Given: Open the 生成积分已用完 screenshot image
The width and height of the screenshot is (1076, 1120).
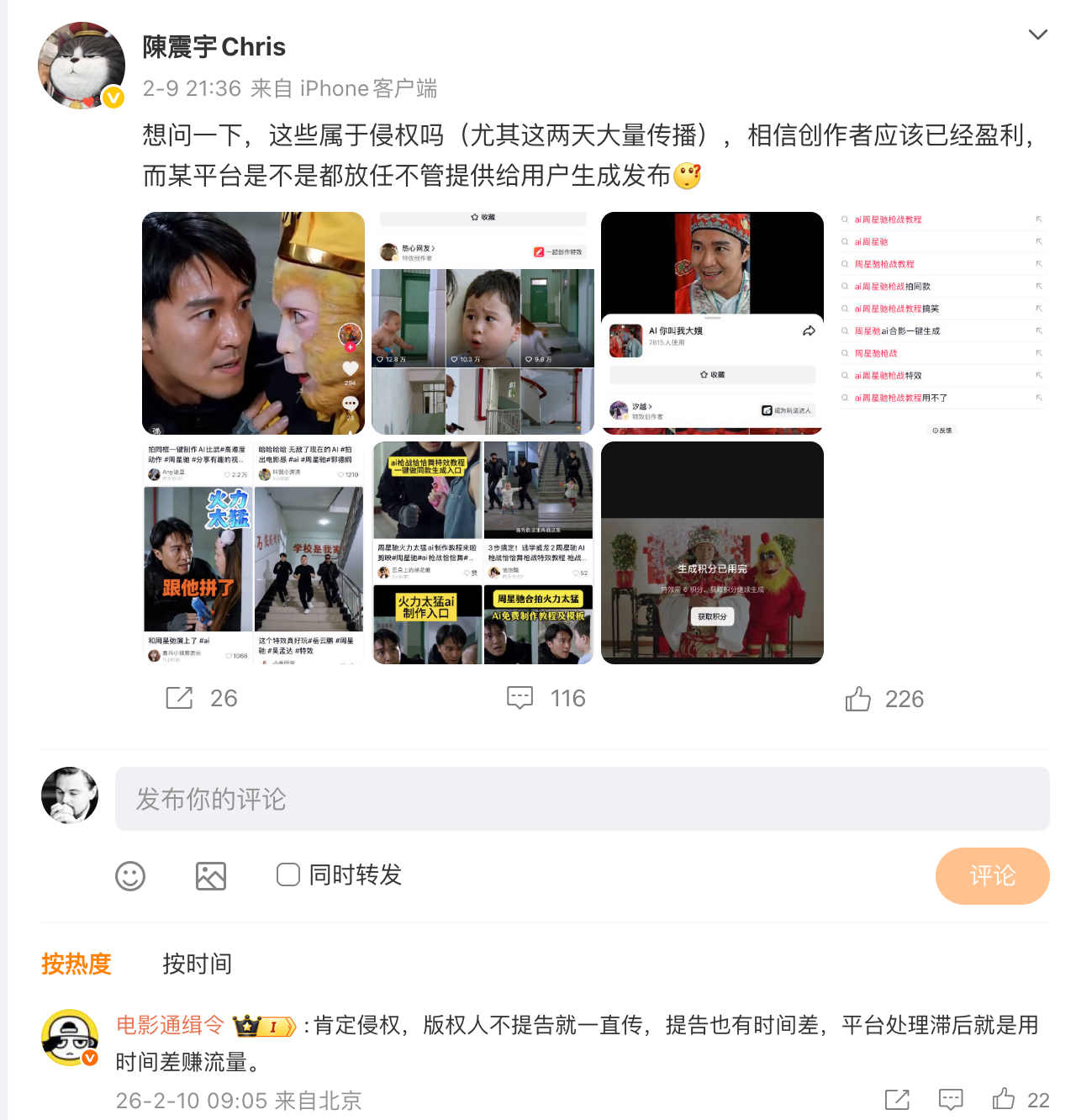Looking at the screenshot, I should 712,552.
